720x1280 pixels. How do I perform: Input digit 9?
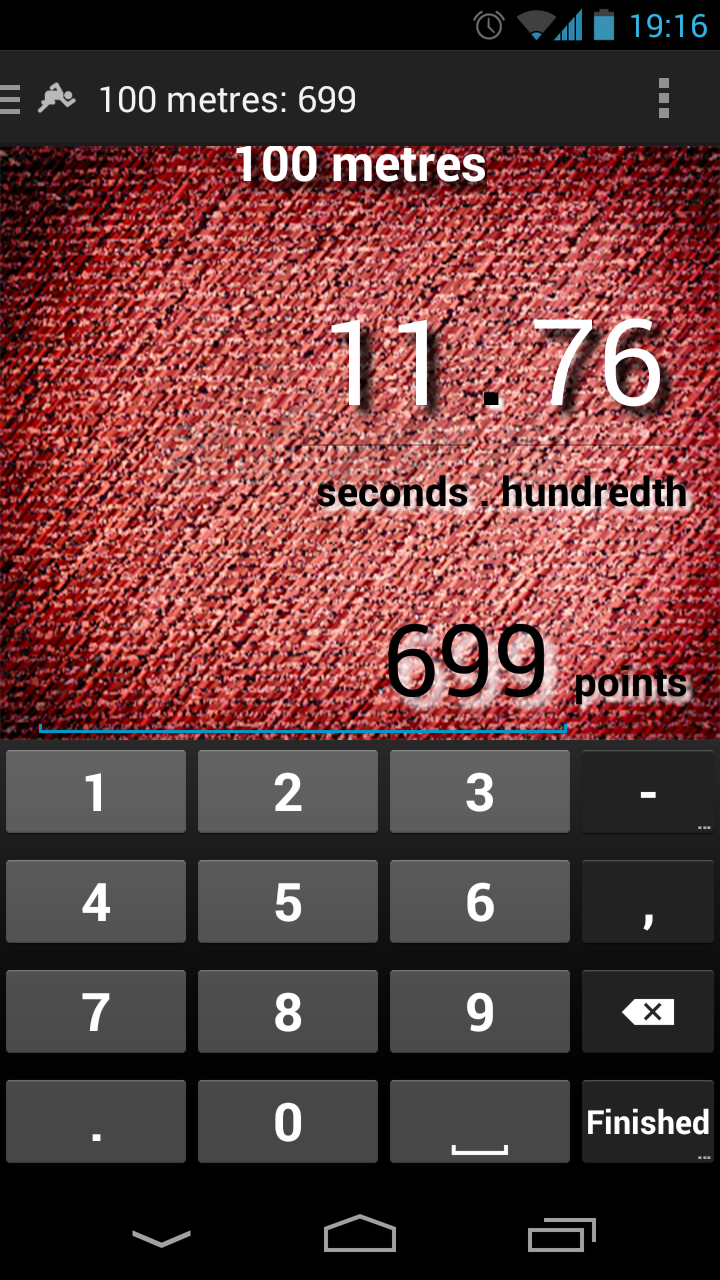tap(480, 1012)
